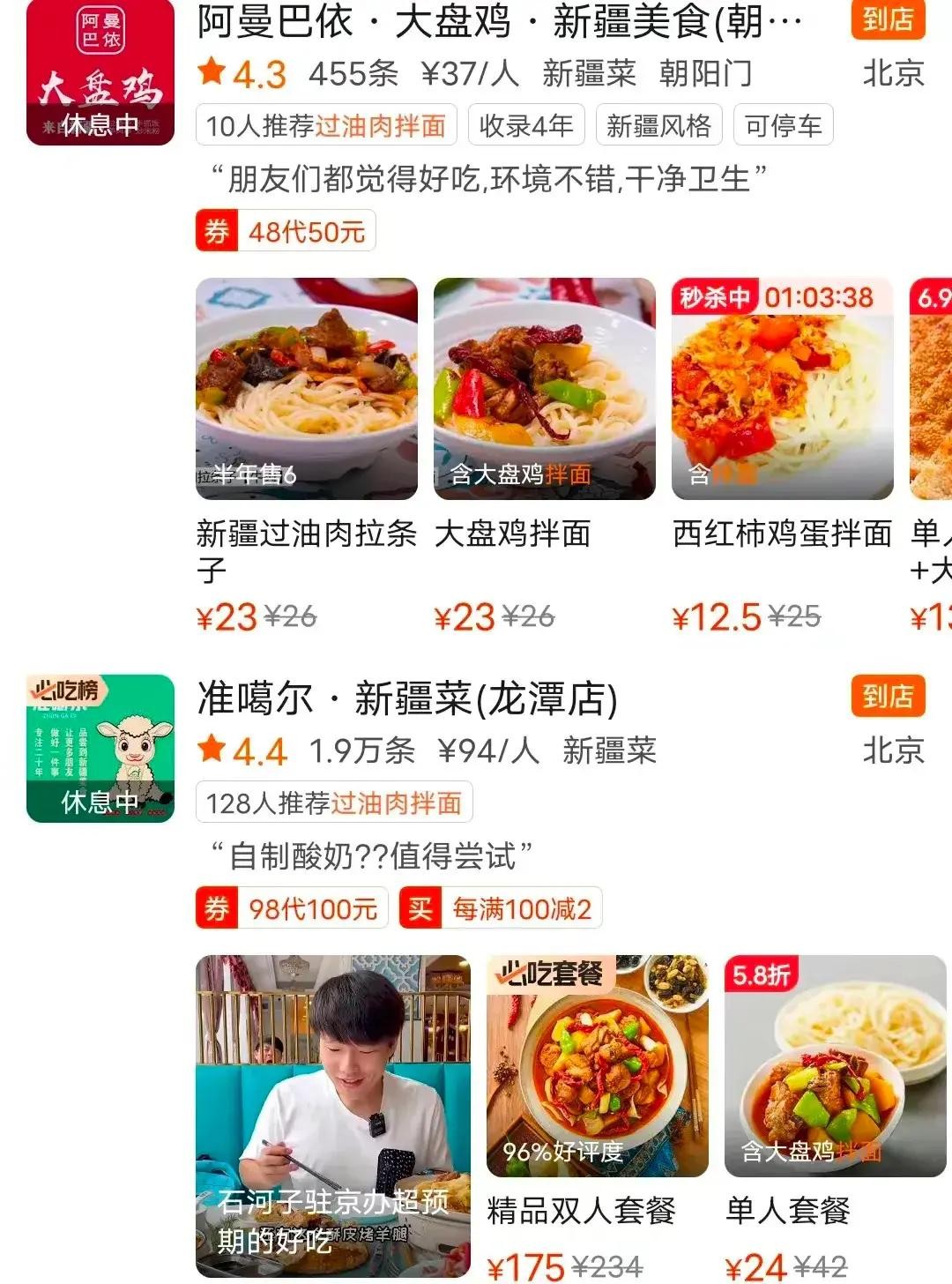Tap the 阿曼巴依 大盘鸡 shop logo
The image size is (952, 1284).
pyautogui.click(x=100, y=72)
